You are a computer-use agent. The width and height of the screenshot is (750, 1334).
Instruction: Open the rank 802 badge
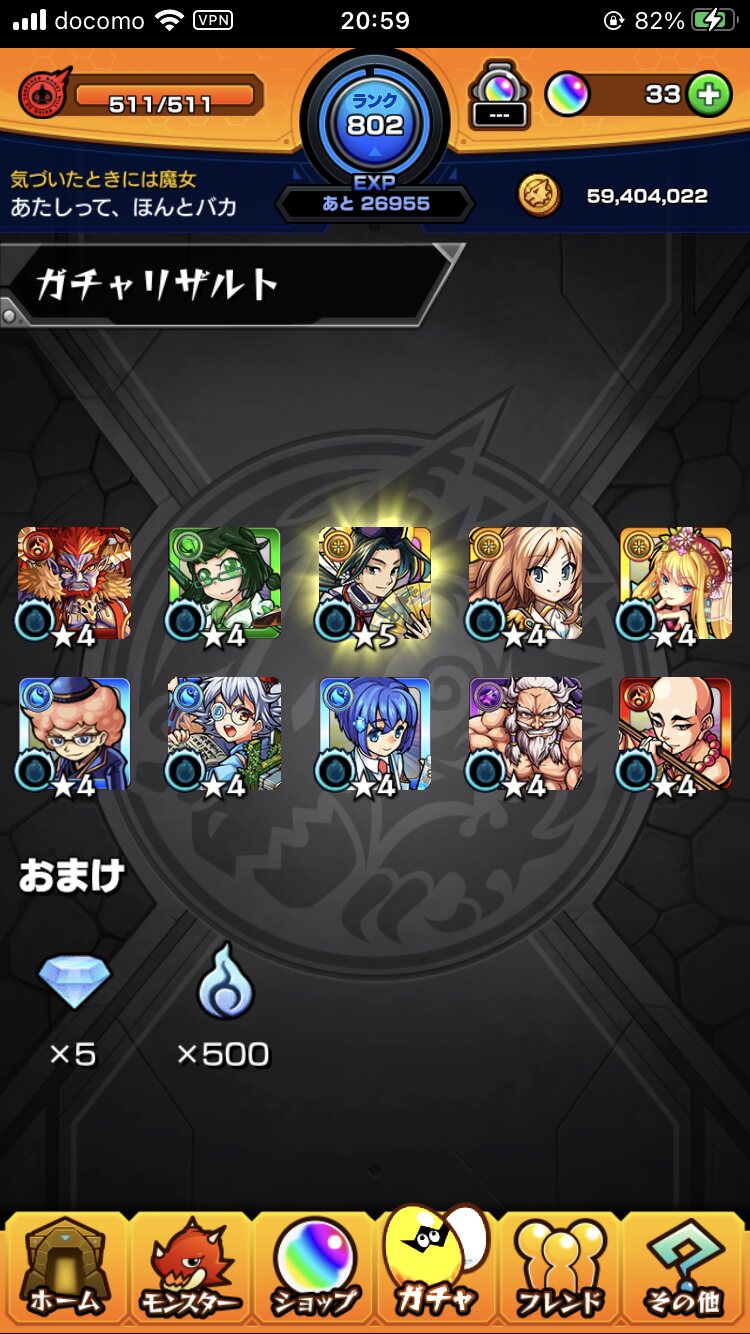click(x=375, y=118)
